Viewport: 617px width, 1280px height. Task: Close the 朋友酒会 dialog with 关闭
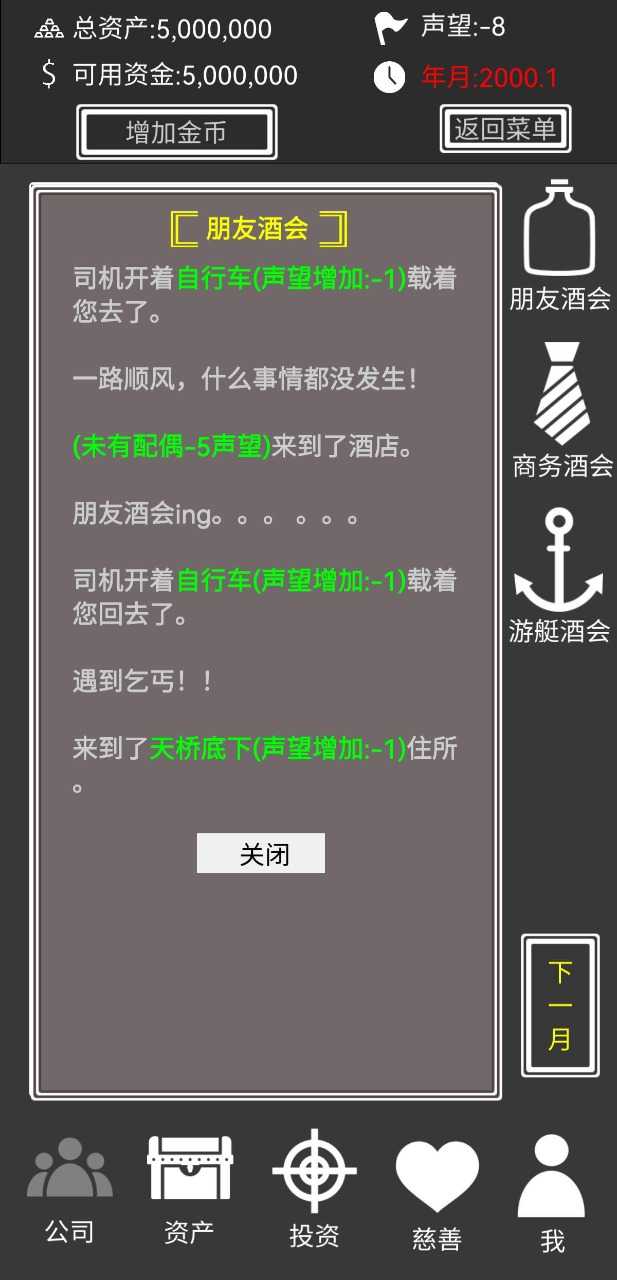coord(261,854)
